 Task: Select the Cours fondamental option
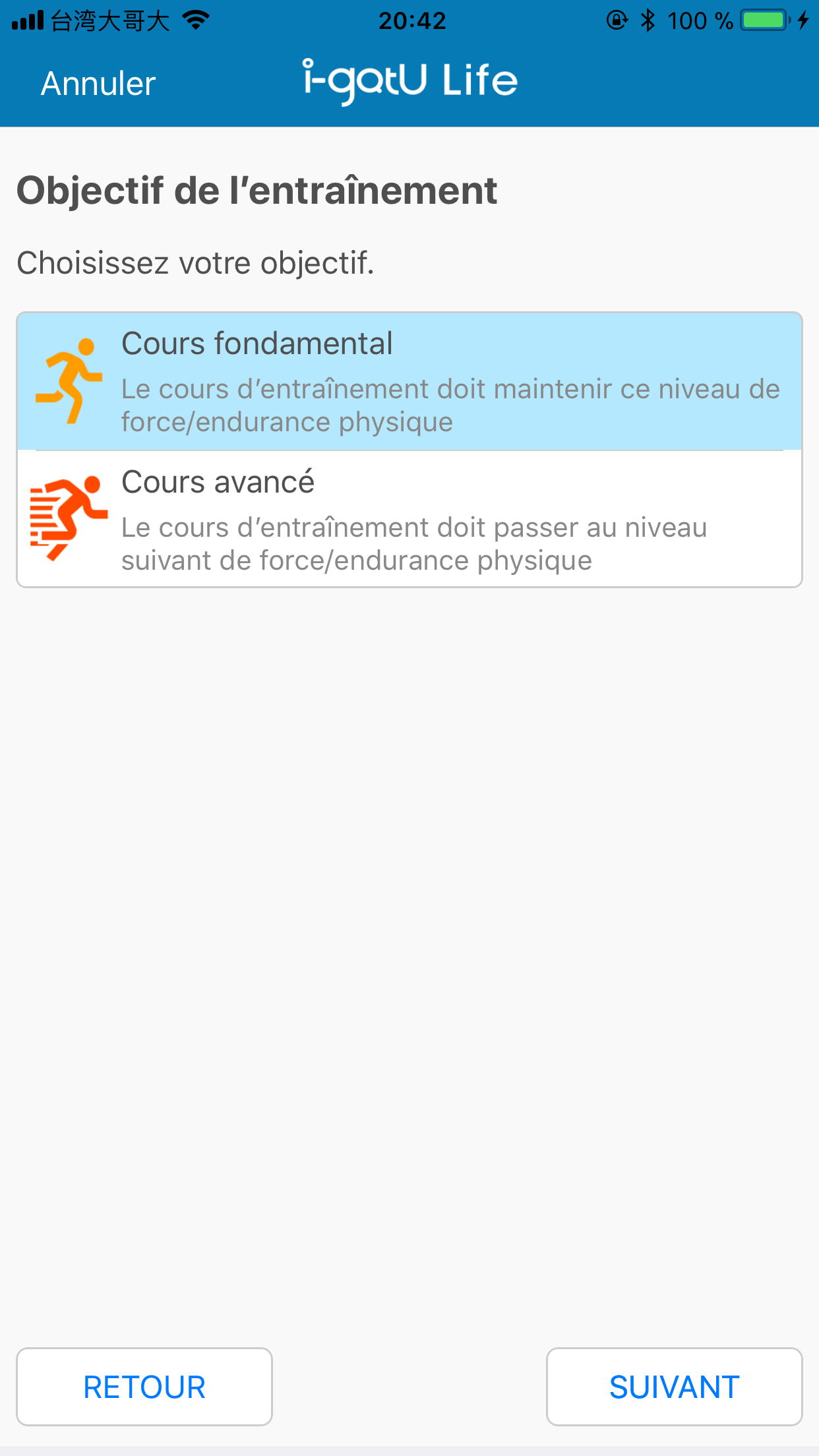pos(409,381)
